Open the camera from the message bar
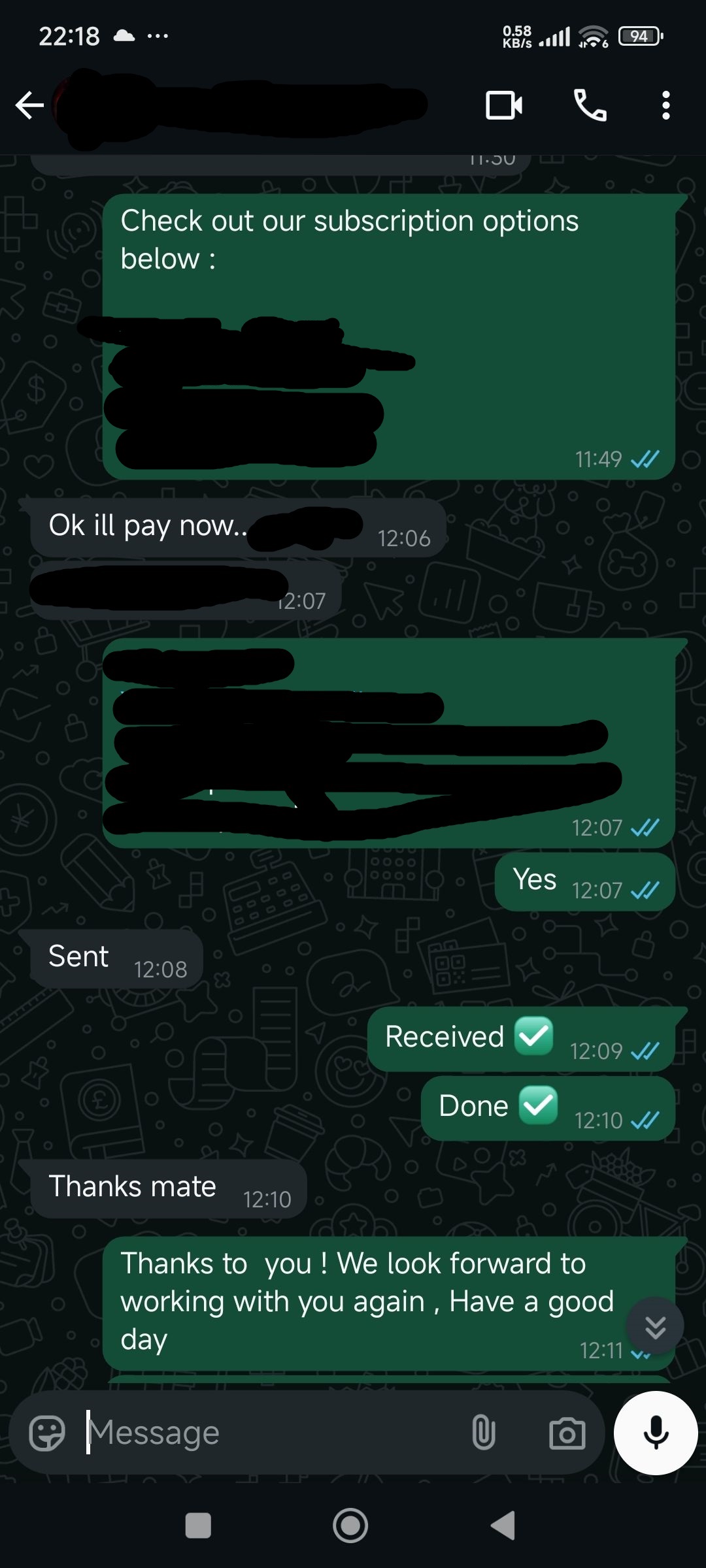The width and height of the screenshot is (706, 1568). pyautogui.click(x=567, y=1433)
